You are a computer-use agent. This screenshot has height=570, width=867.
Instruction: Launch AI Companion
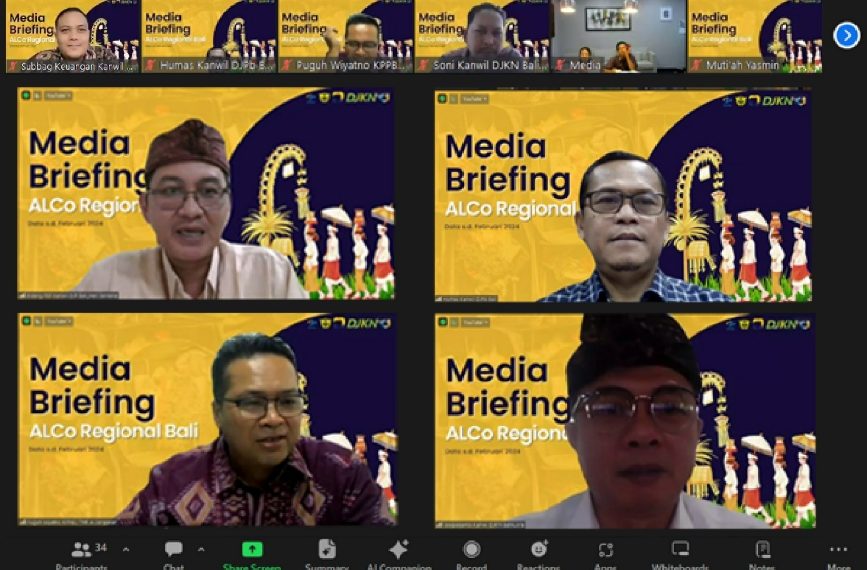[398, 551]
